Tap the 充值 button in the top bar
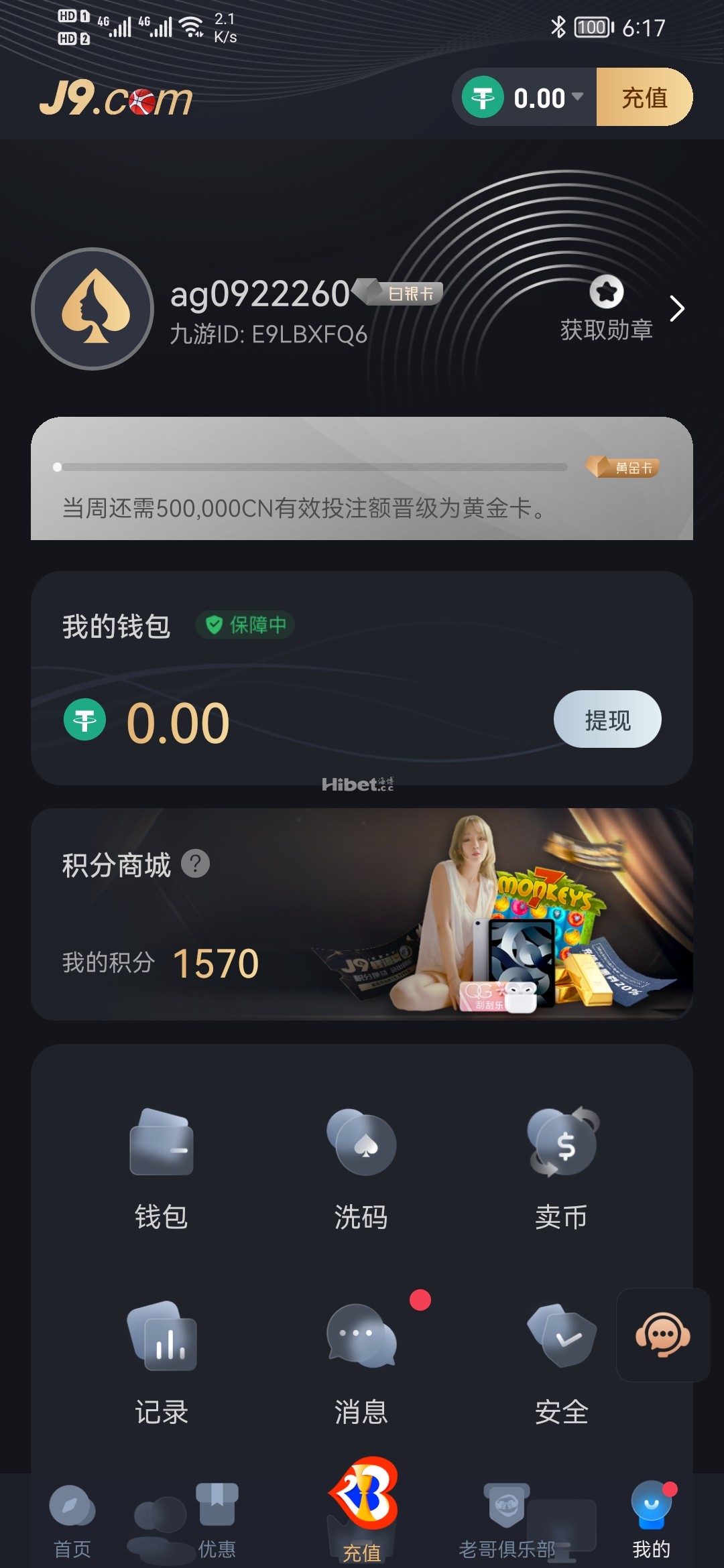The width and height of the screenshot is (724, 1568). (x=644, y=98)
